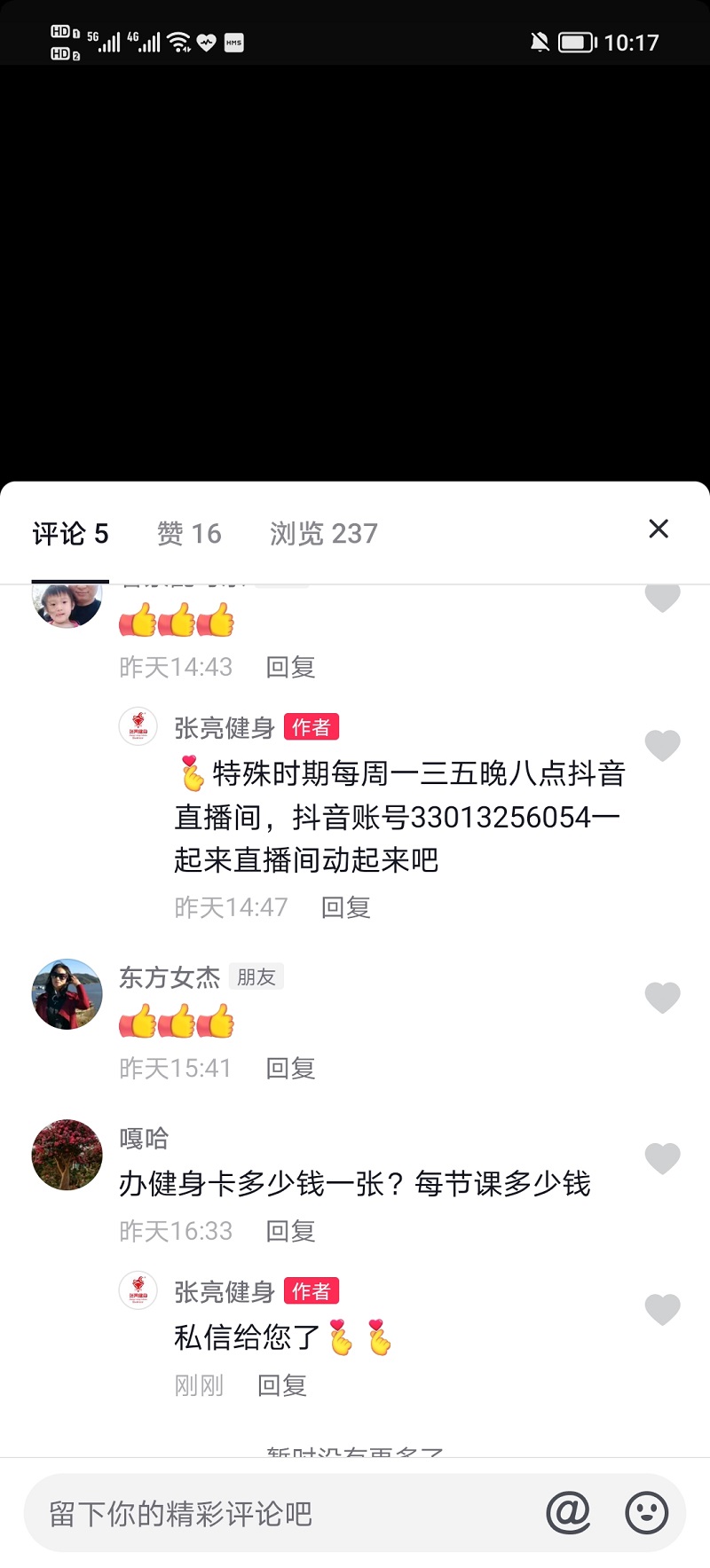Open the emoji picker
Viewport: 710px width, 1568px height.
click(646, 1513)
